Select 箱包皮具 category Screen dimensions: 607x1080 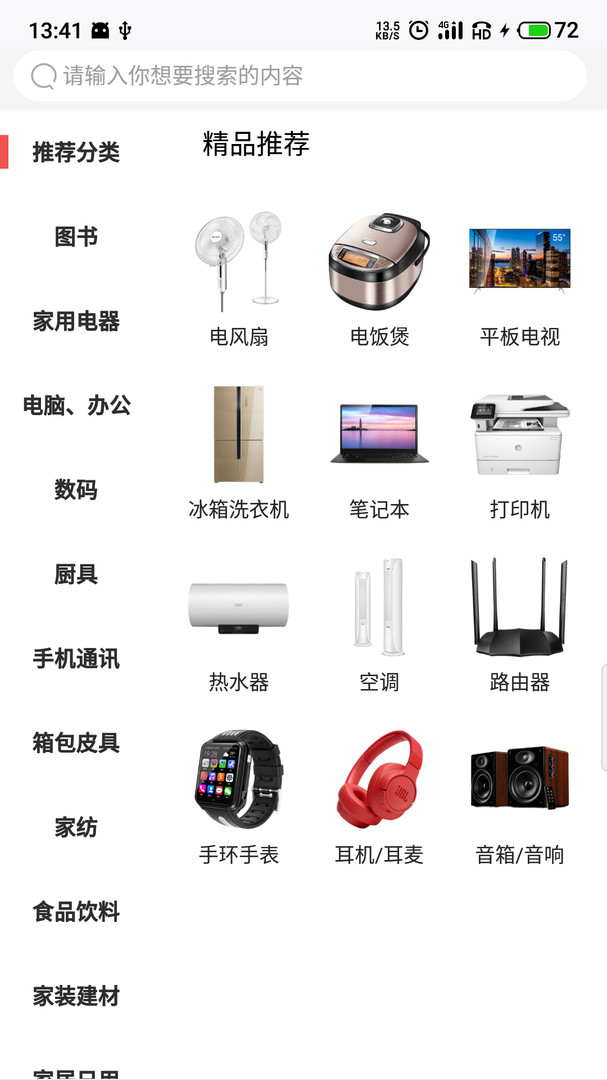click(x=76, y=743)
